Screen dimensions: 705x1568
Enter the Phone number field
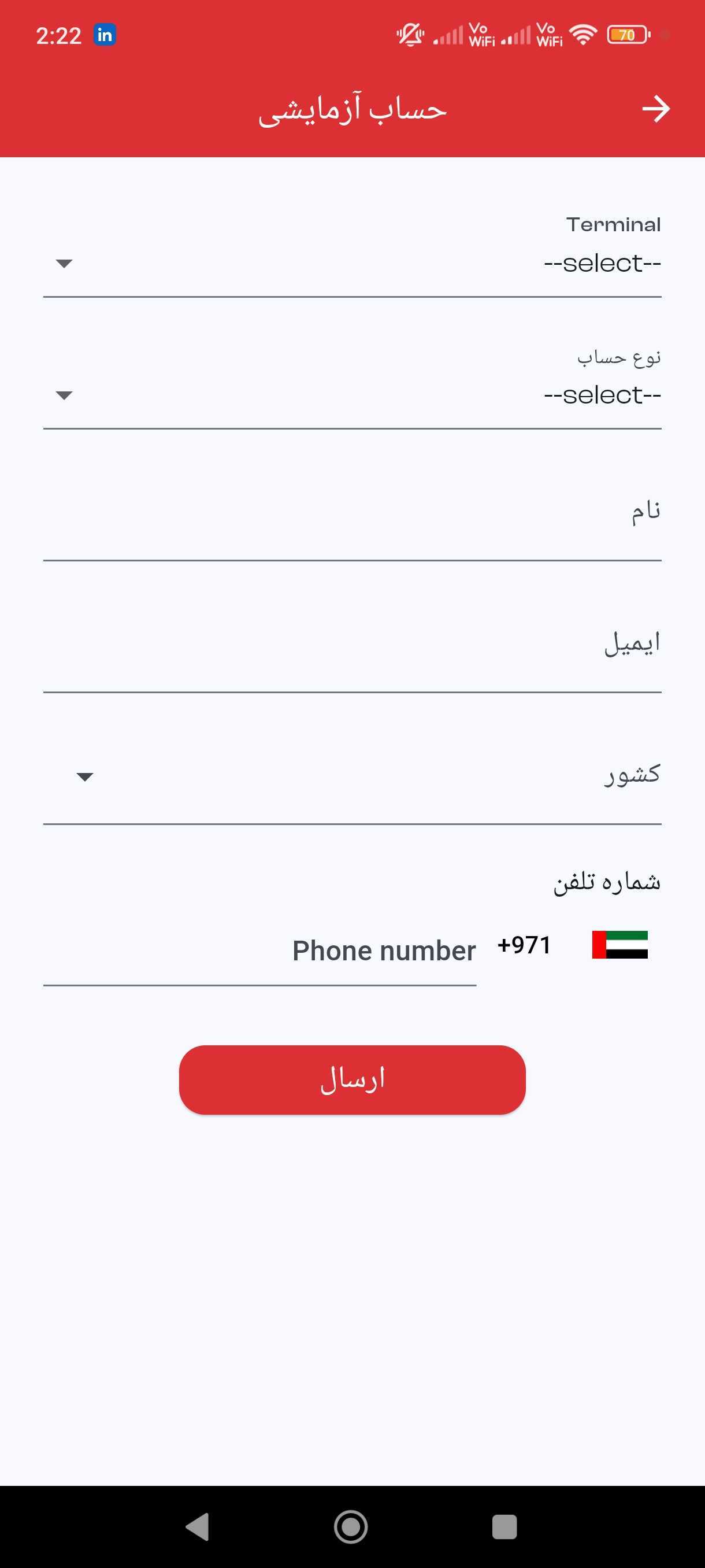tap(261, 951)
